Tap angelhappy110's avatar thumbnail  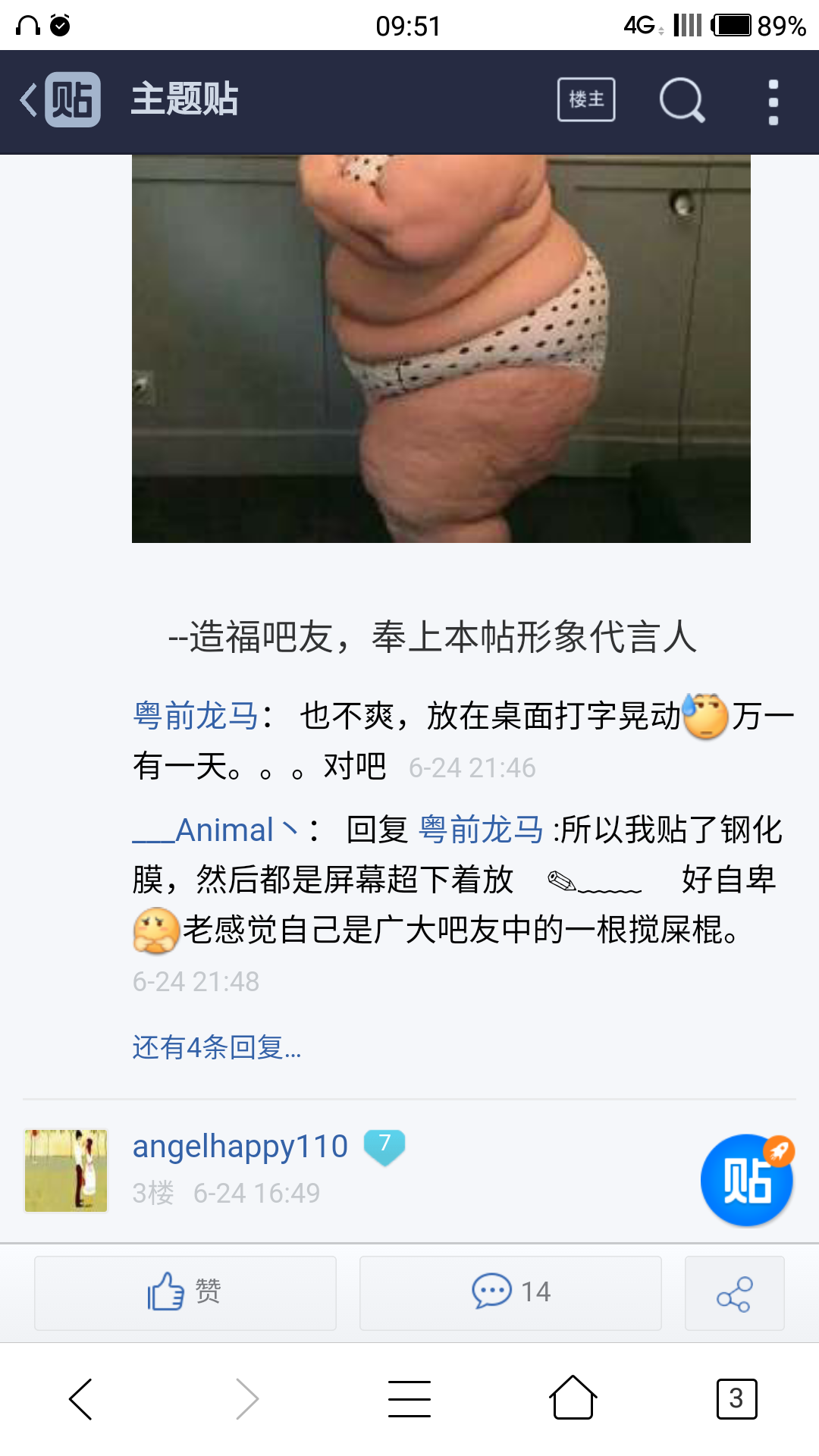pos(66,1170)
